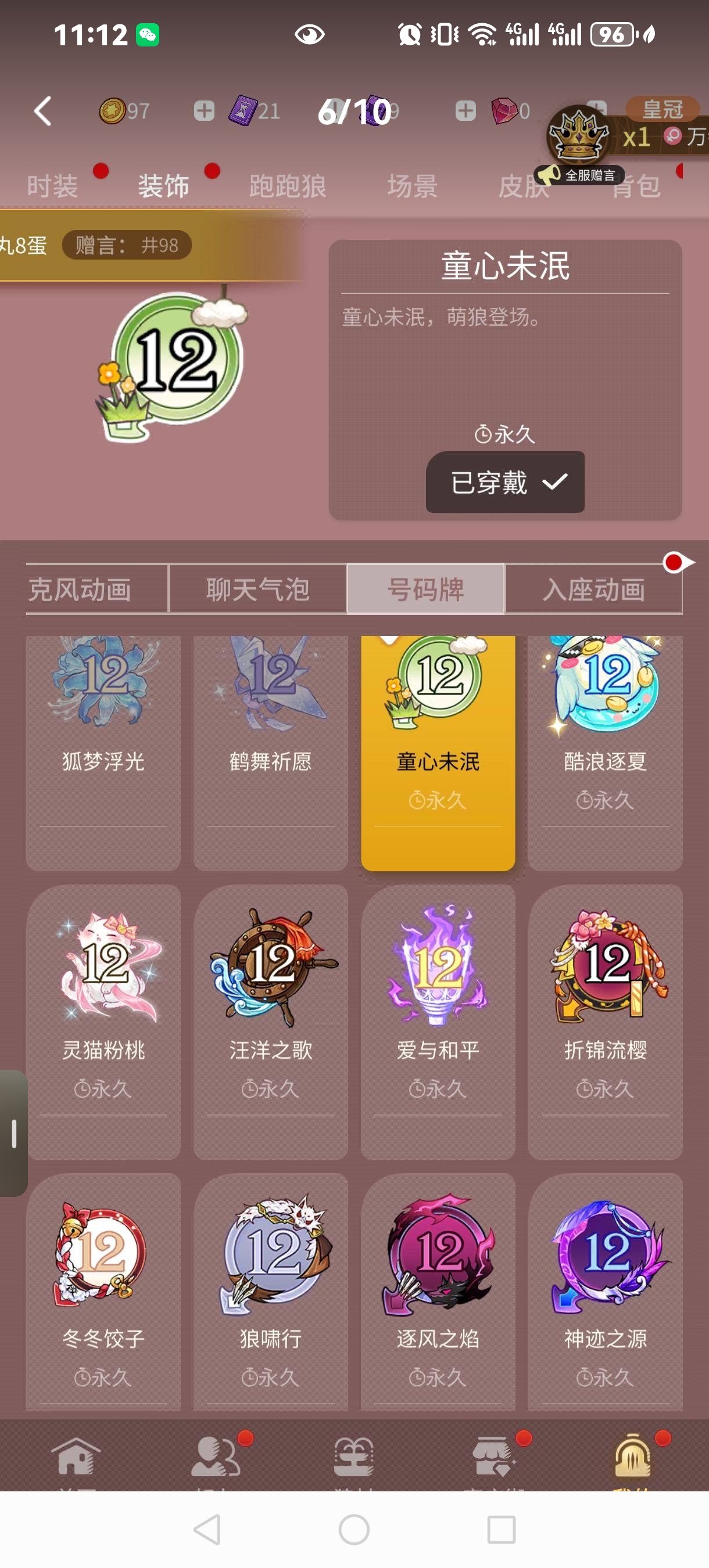Select the 聊天气泡 sub-tab

click(257, 589)
